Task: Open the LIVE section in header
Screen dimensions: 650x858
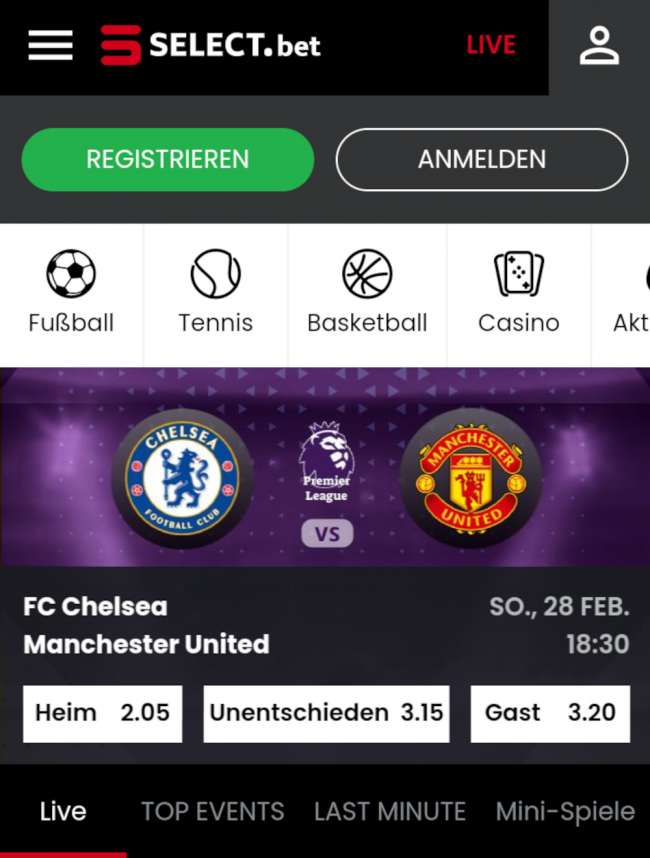Action: click(490, 45)
